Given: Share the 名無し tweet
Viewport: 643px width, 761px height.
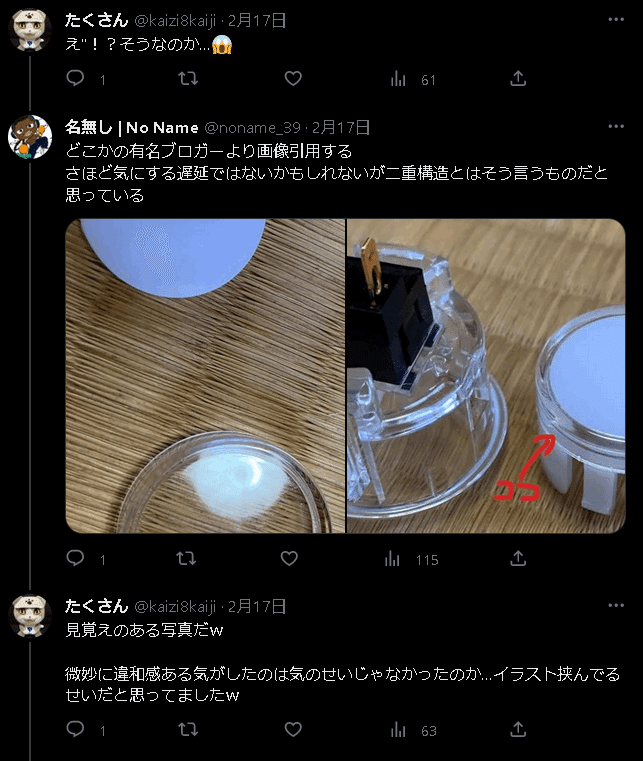Looking at the screenshot, I should coord(518,559).
